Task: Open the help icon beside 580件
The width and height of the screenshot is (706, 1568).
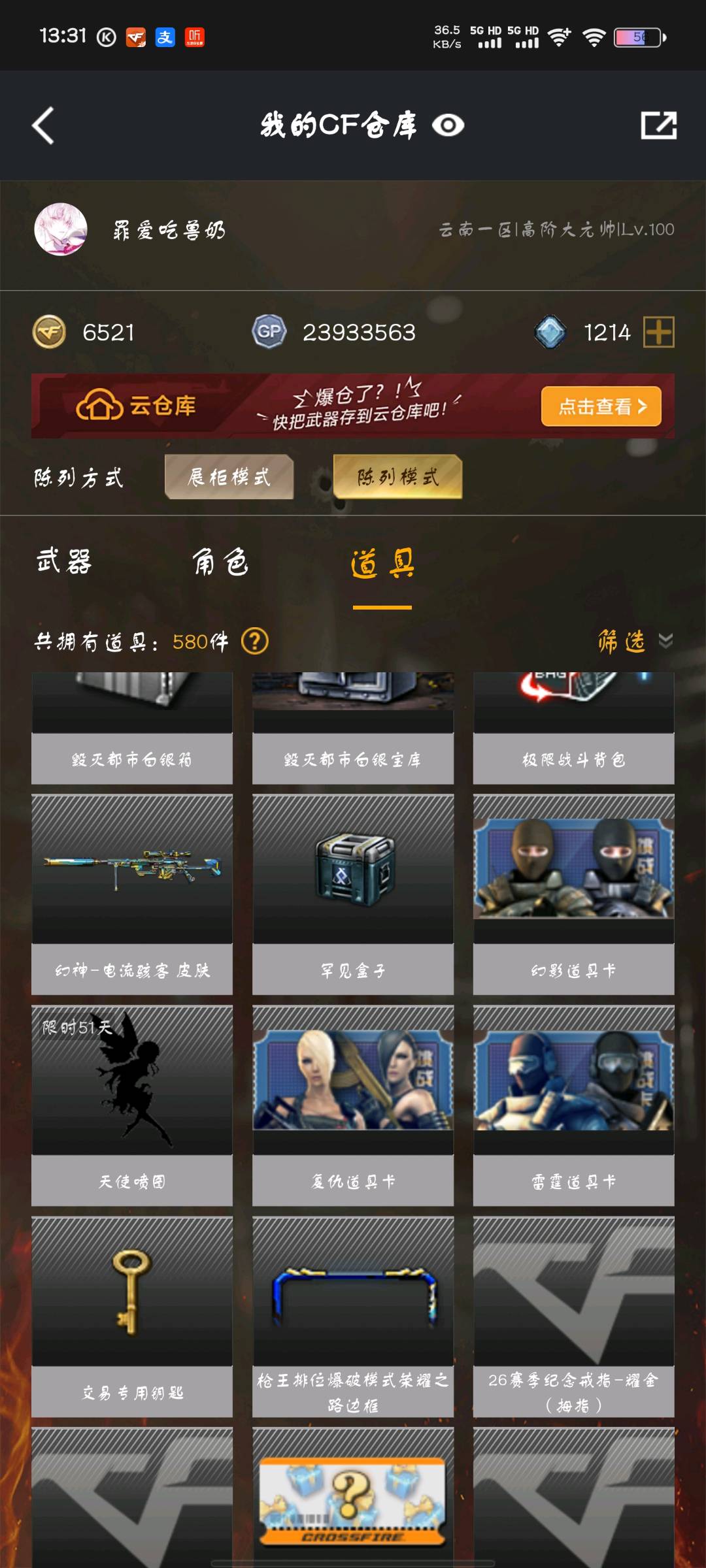Action: click(x=255, y=642)
